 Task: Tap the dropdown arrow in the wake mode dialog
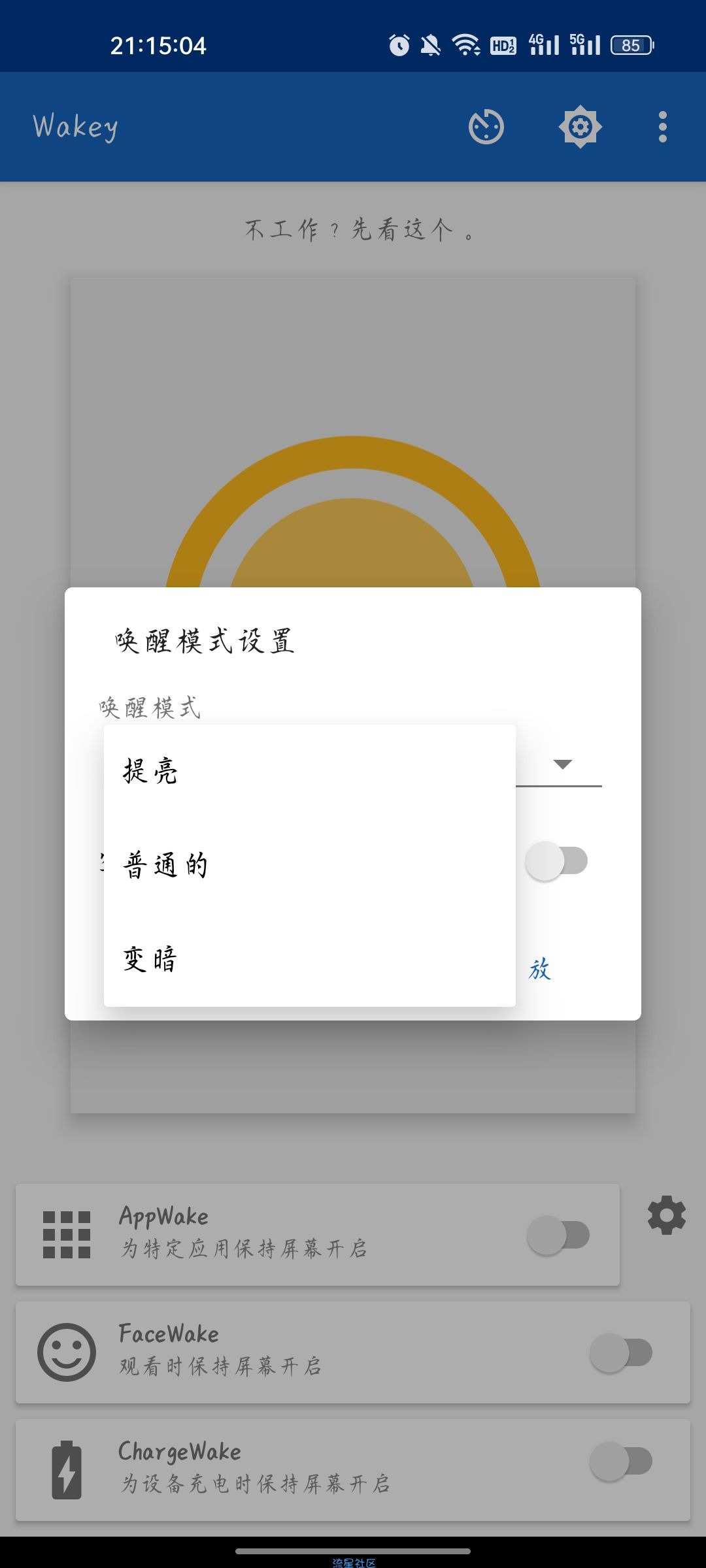tap(562, 764)
